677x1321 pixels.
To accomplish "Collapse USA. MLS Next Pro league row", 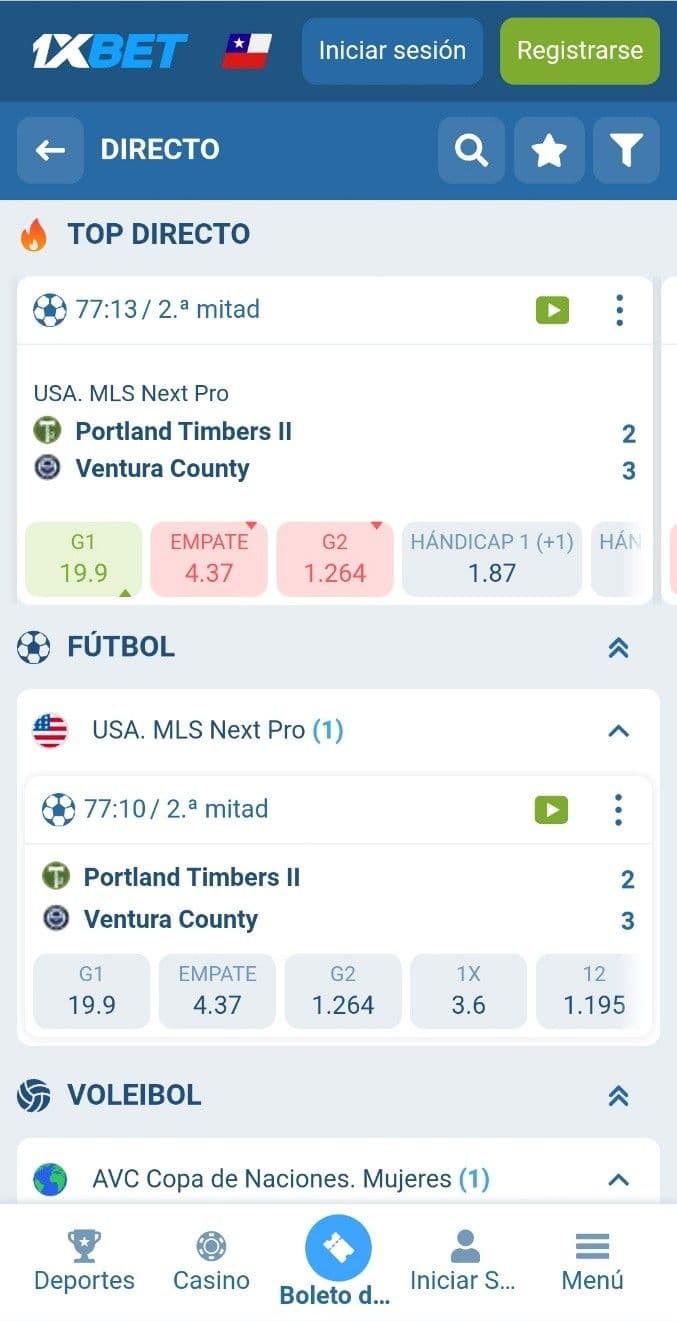I will [x=619, y=731].
